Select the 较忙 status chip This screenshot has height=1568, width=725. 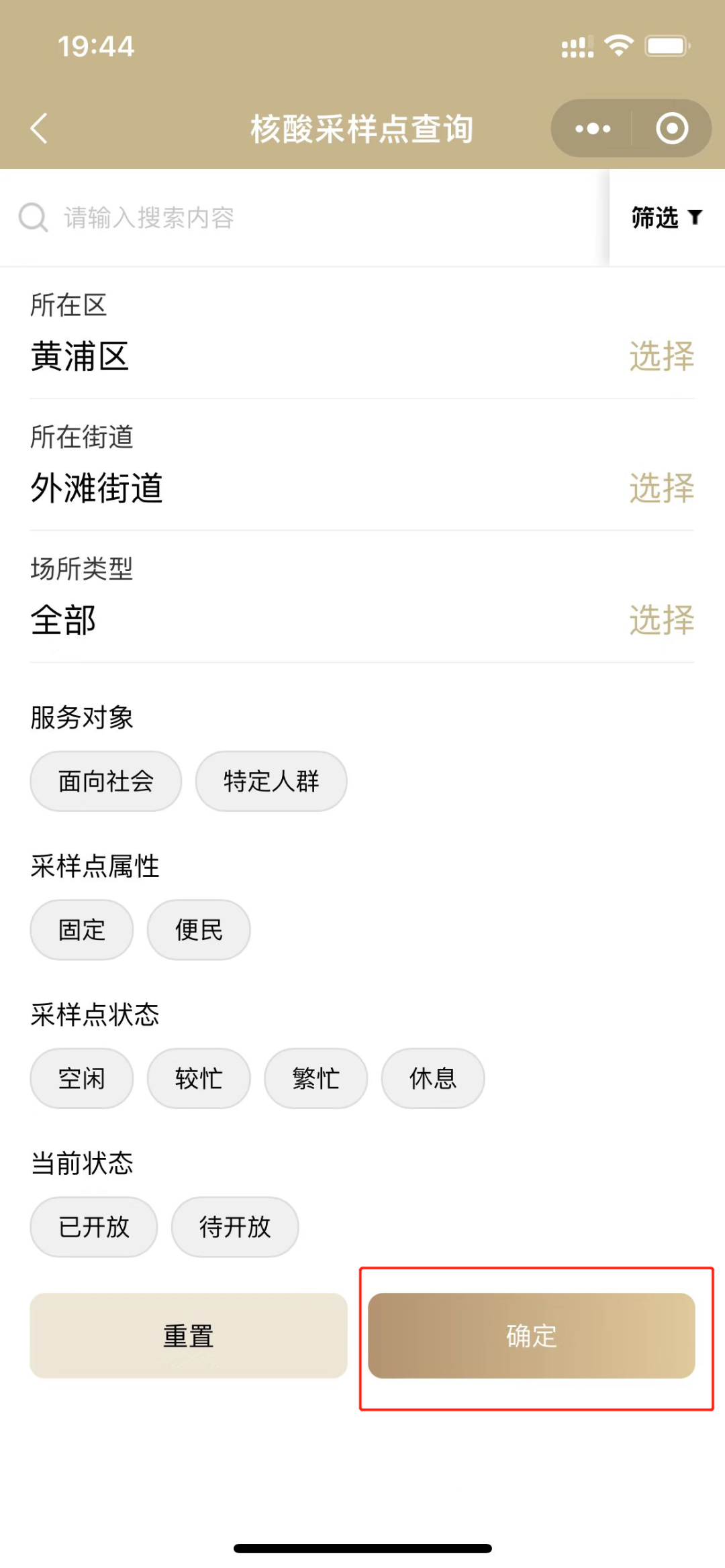tap(199, 1078)
